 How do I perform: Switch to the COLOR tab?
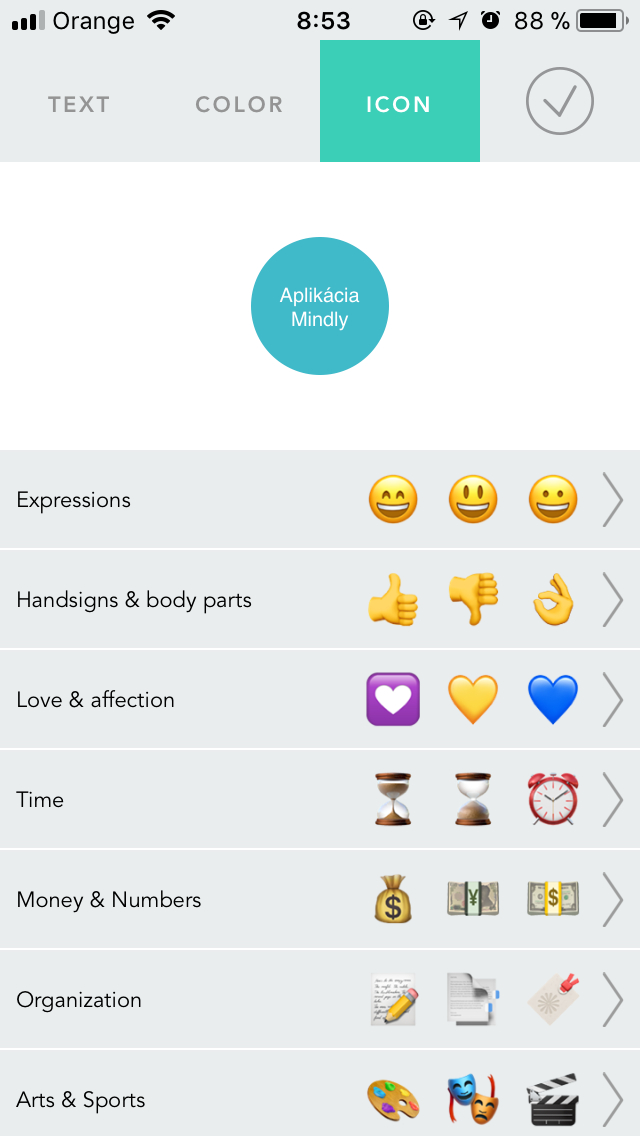point(239,104)
